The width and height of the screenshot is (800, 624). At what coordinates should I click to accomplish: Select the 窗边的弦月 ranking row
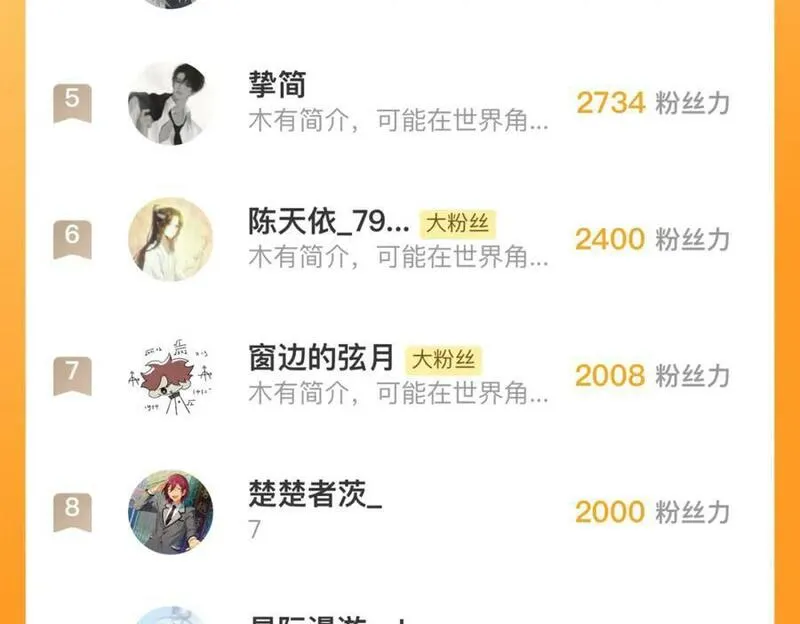coord(398,376)
